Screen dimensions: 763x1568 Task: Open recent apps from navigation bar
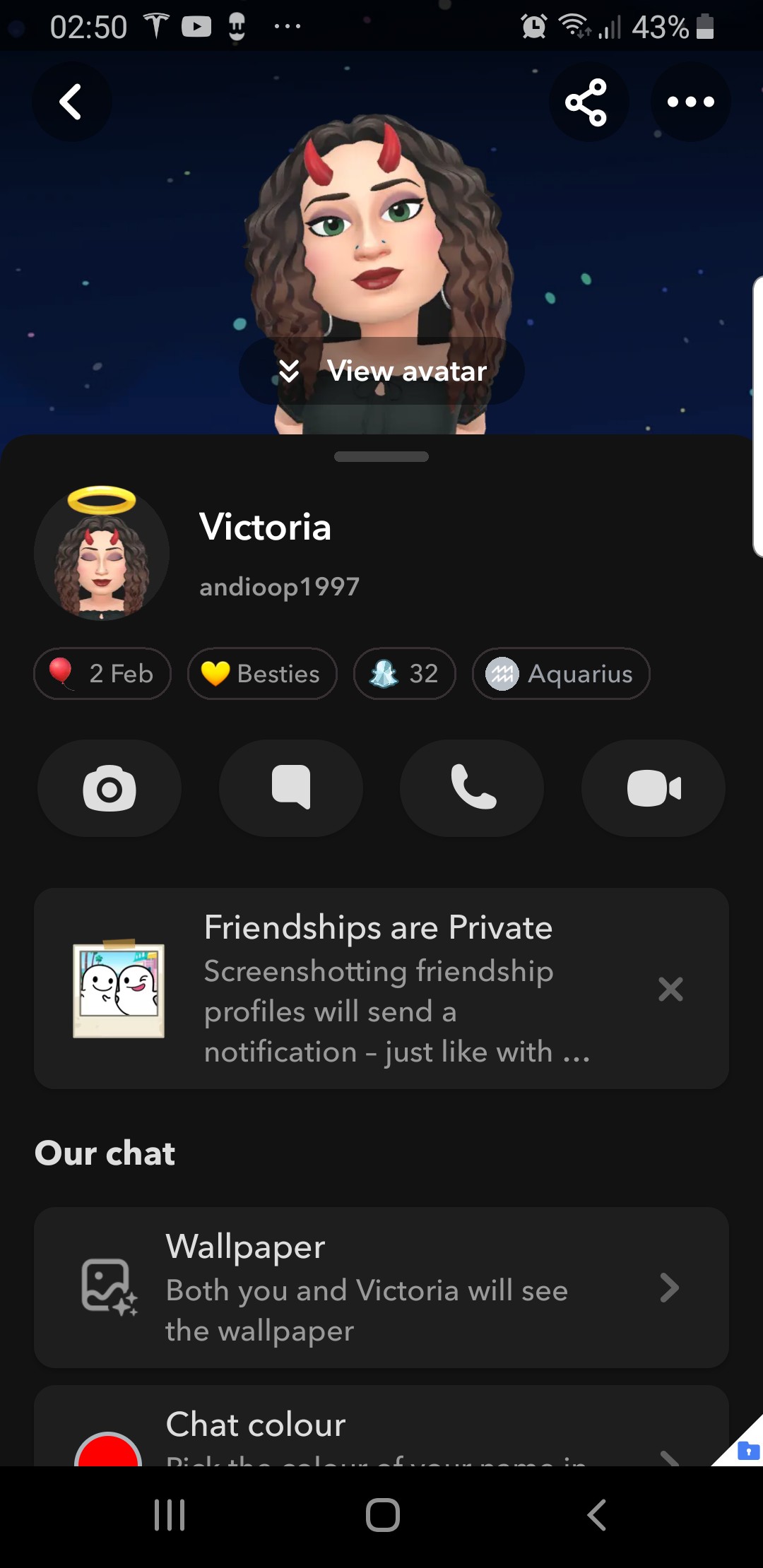click(170, 1515)
